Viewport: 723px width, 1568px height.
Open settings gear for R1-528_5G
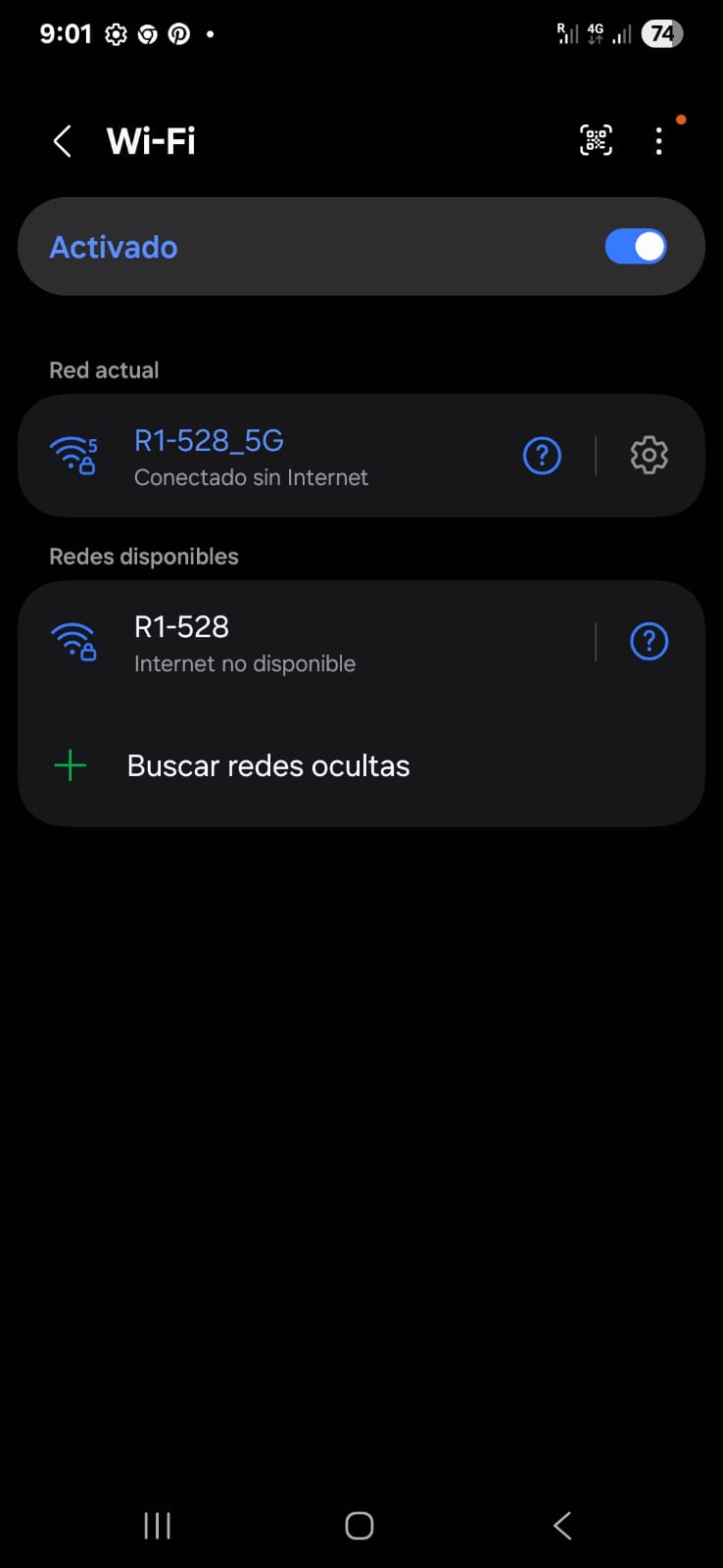tap(649, 456)
